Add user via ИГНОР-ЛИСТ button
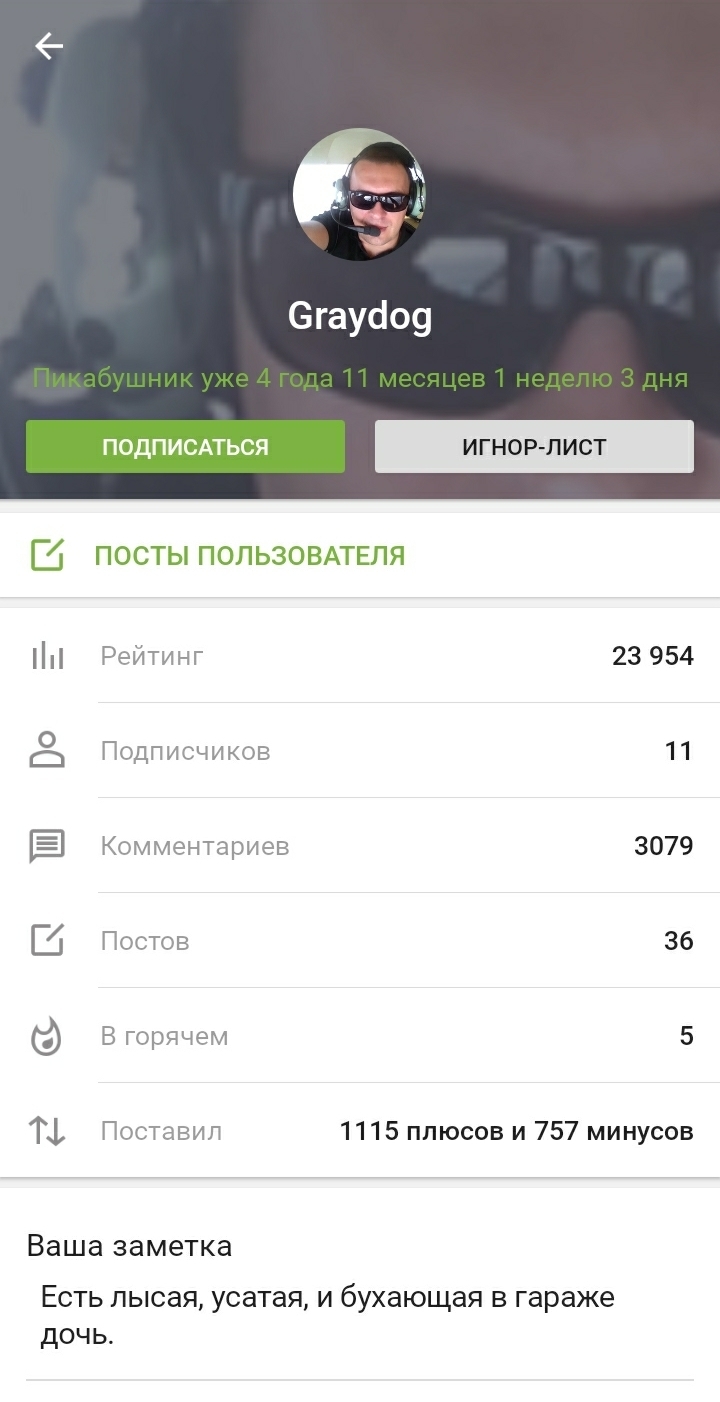 click(534, 446)
